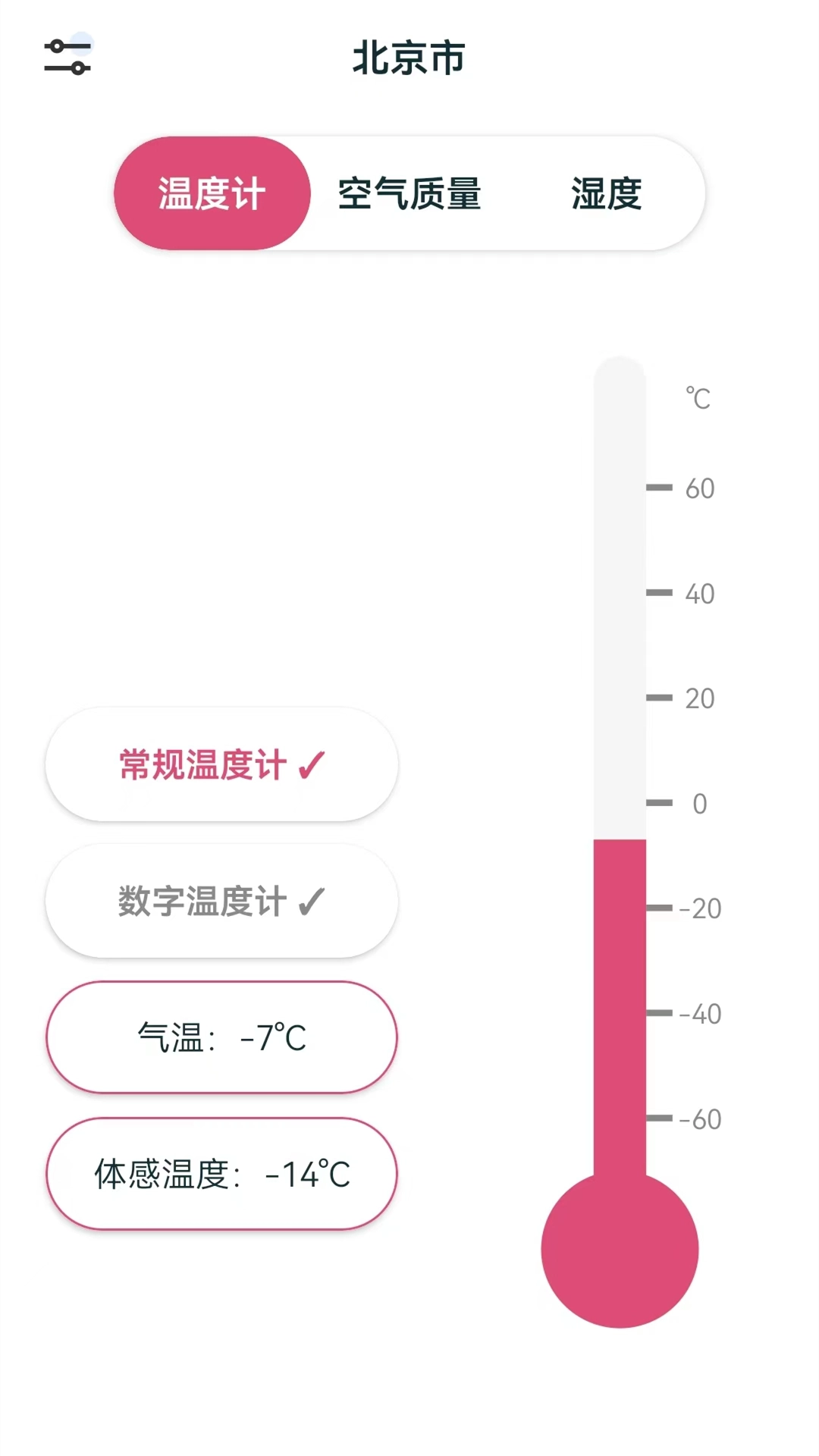
Task: Tap the thermometer bulb at the bottom
Action: (620, 1251)
